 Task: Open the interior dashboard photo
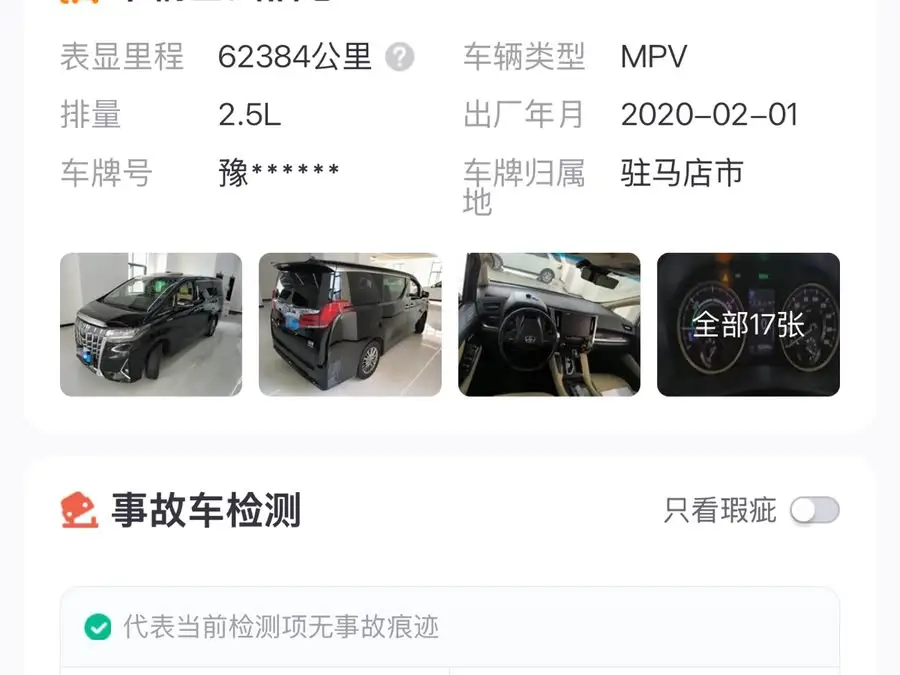[549, 325]
